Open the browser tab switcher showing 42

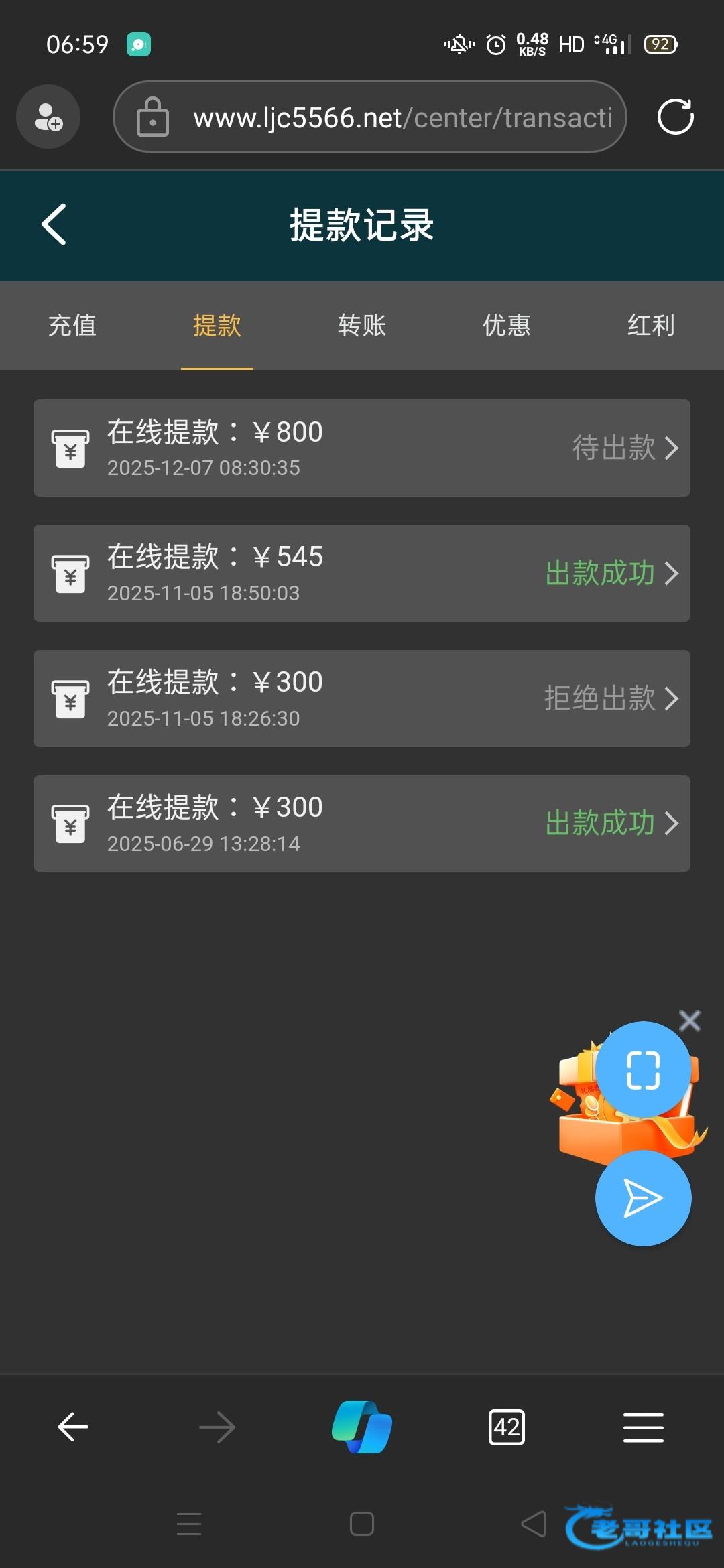tap(507, 1427)
